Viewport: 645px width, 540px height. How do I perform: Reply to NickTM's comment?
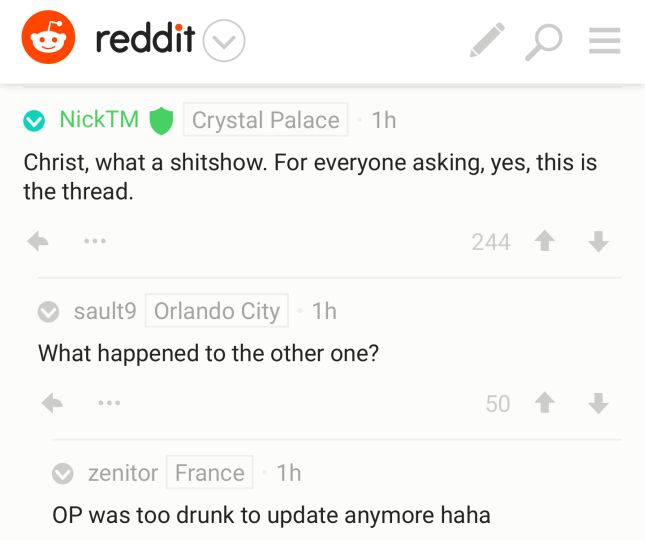[x=38, y=241]
